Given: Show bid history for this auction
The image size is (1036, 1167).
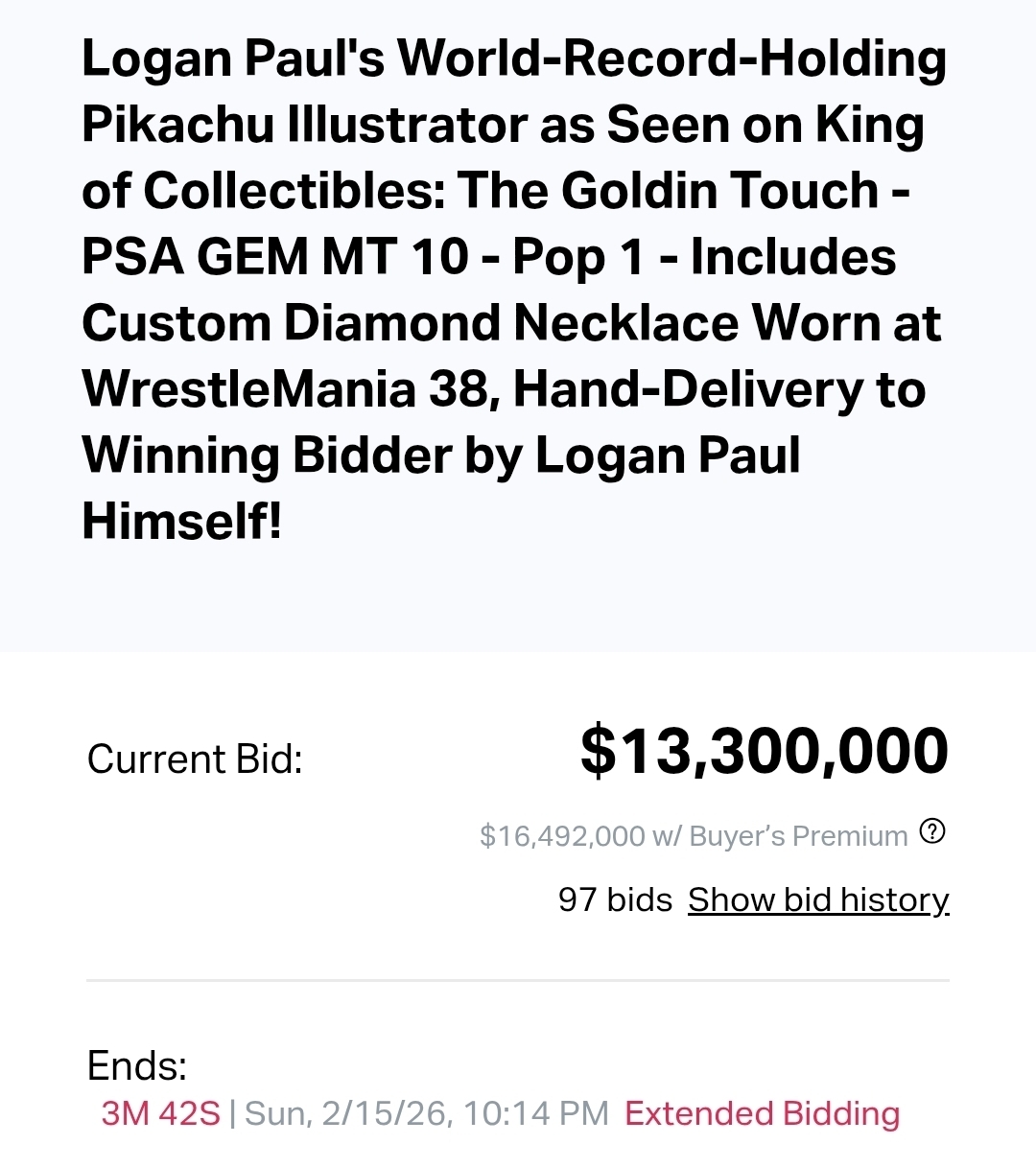Looking at the screenshot, I should click(x=817, y=899).
